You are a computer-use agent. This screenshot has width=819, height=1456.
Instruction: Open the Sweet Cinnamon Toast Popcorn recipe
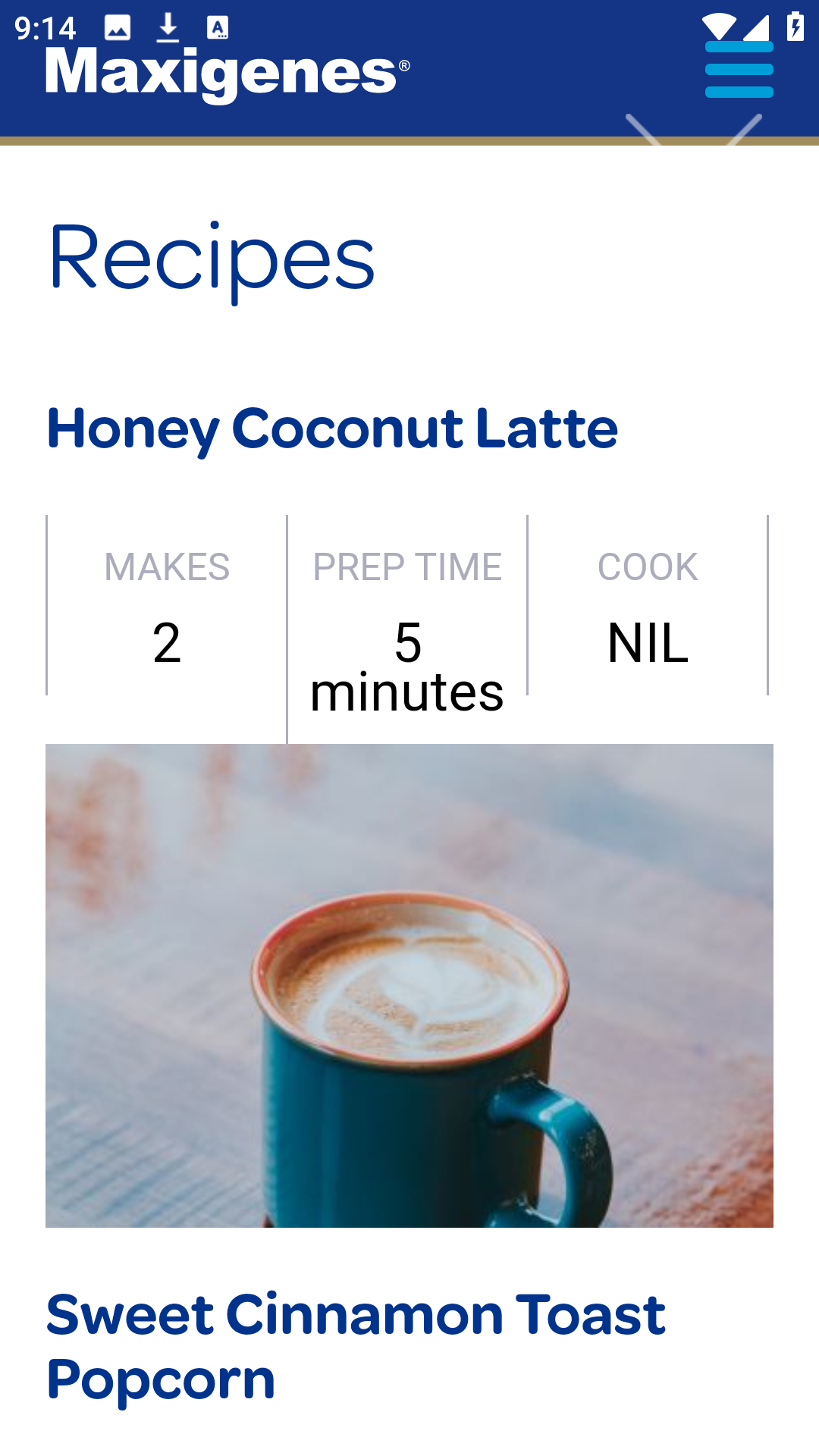pos(356,1347)
